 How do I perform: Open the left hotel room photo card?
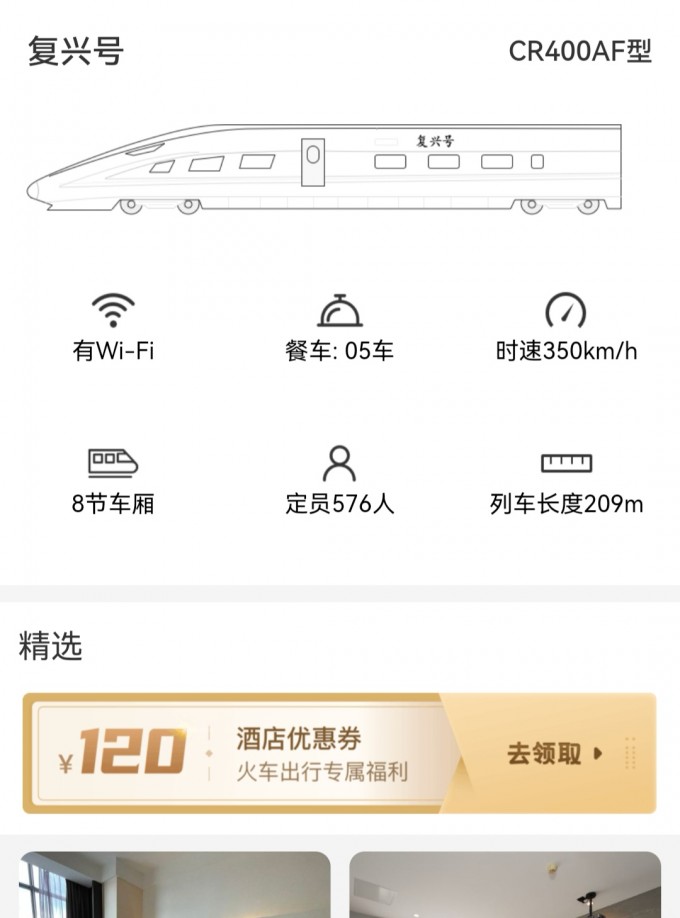[x=174, y=886]
